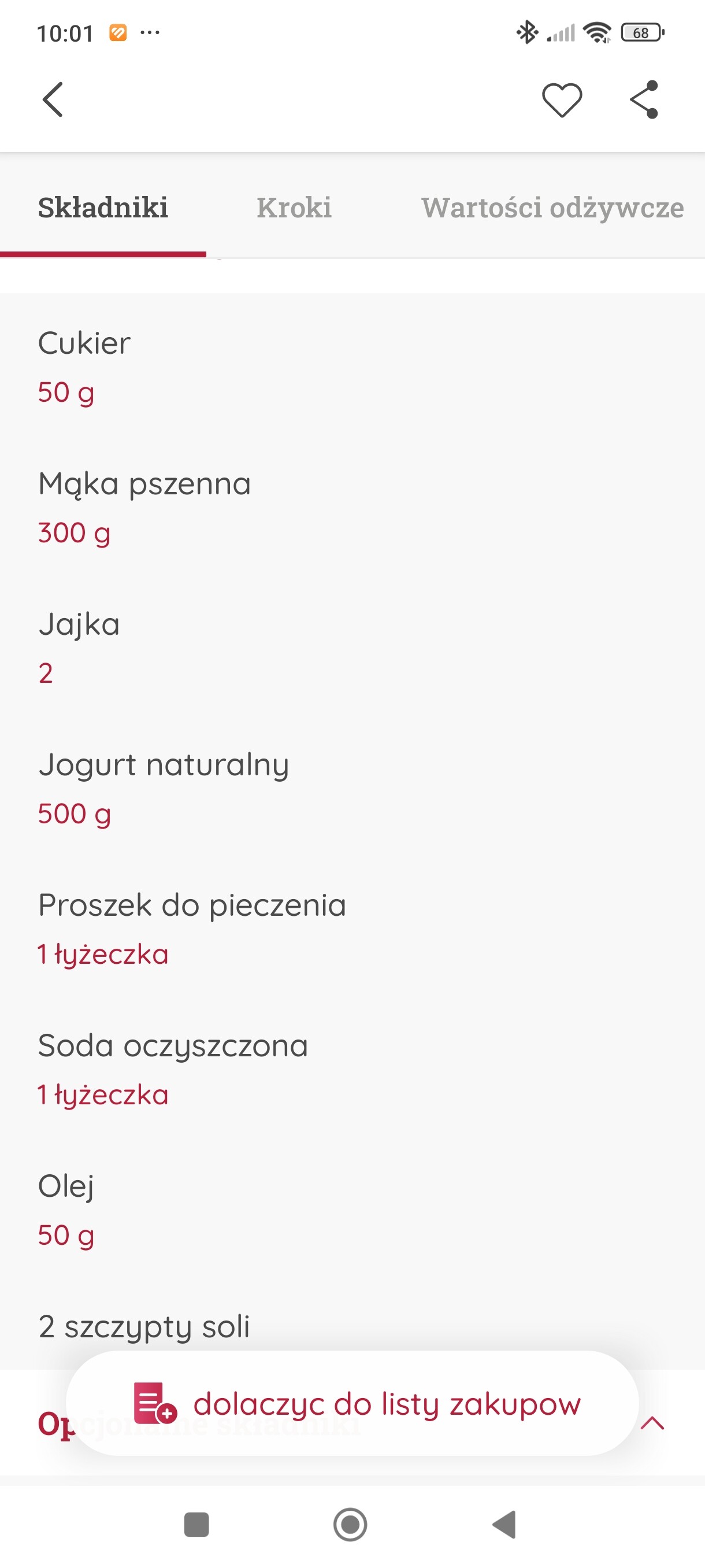Open the Wartości odżywcze tab

click(552, 208)
